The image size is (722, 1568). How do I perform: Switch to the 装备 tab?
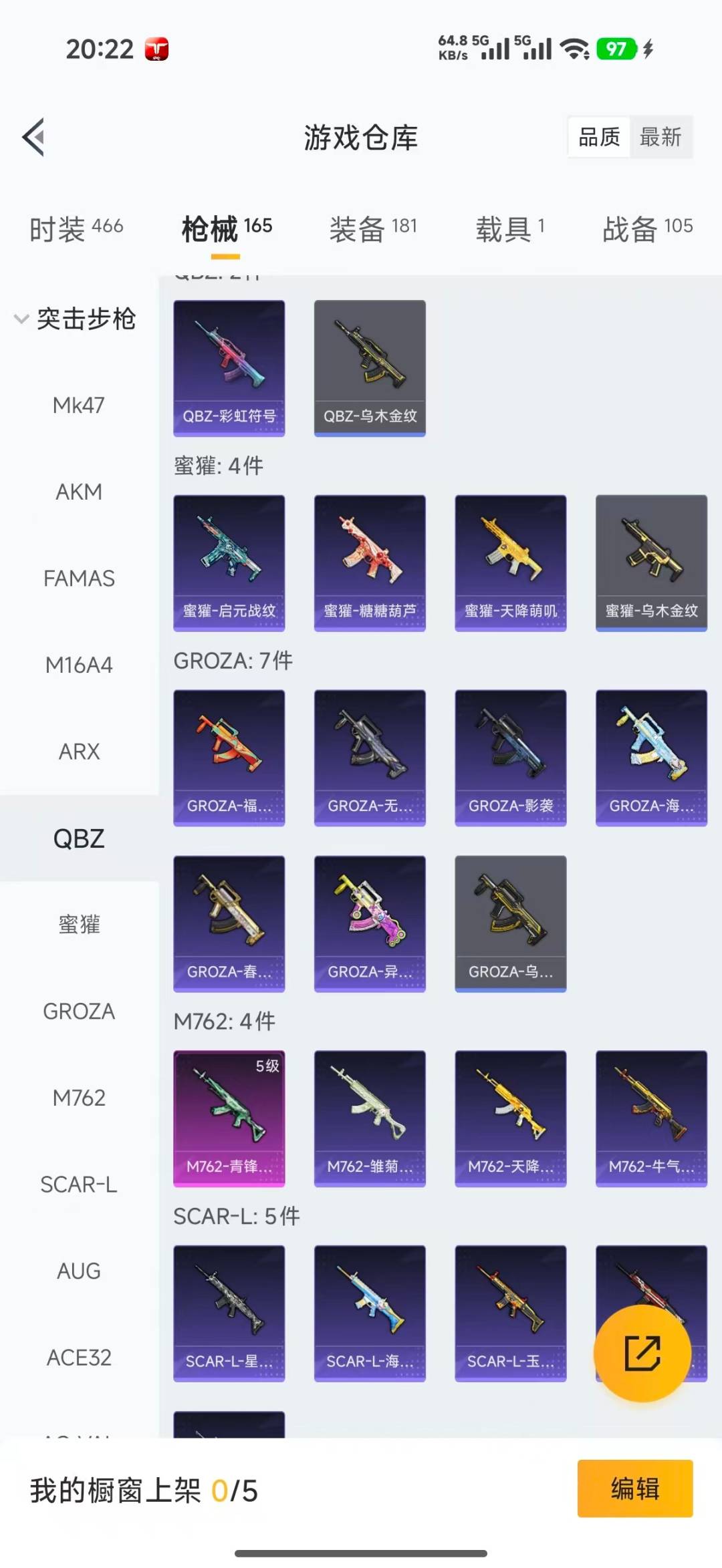pos(372,228)
